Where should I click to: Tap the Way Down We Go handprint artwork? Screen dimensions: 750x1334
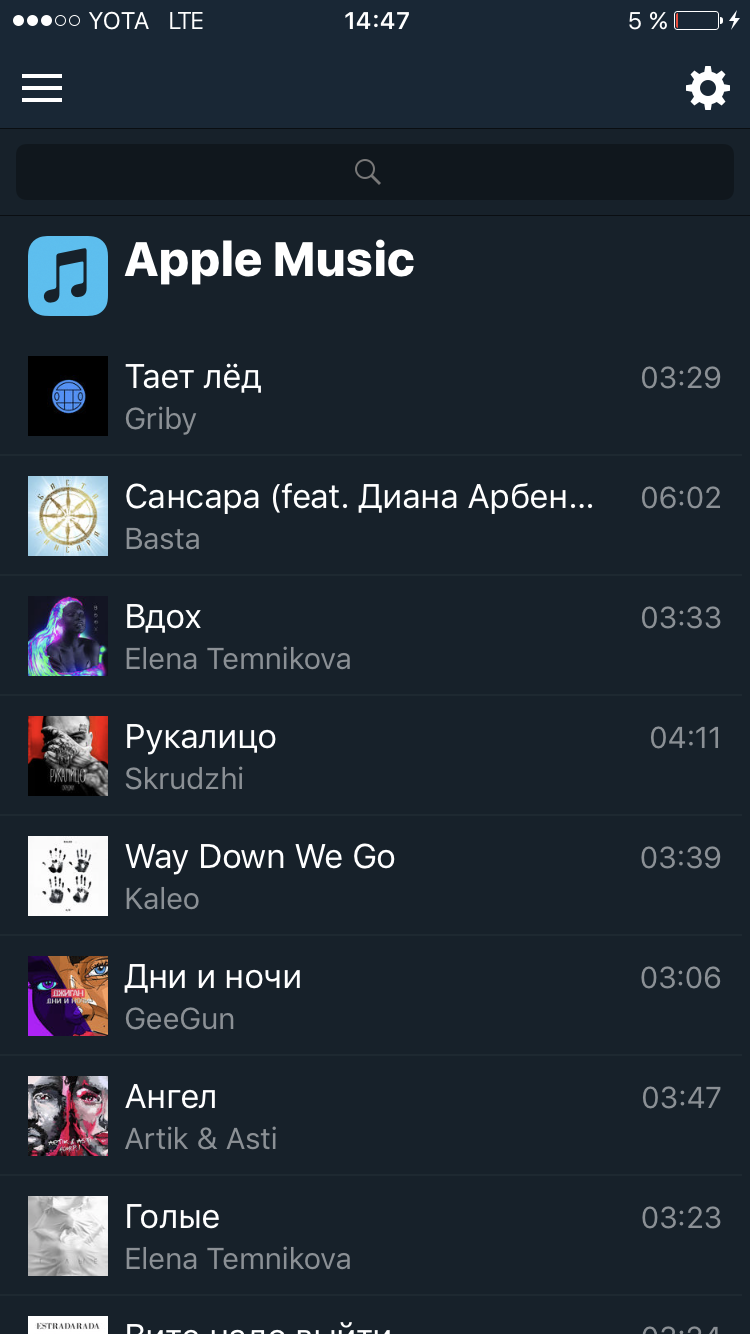[x=67, y=876]
